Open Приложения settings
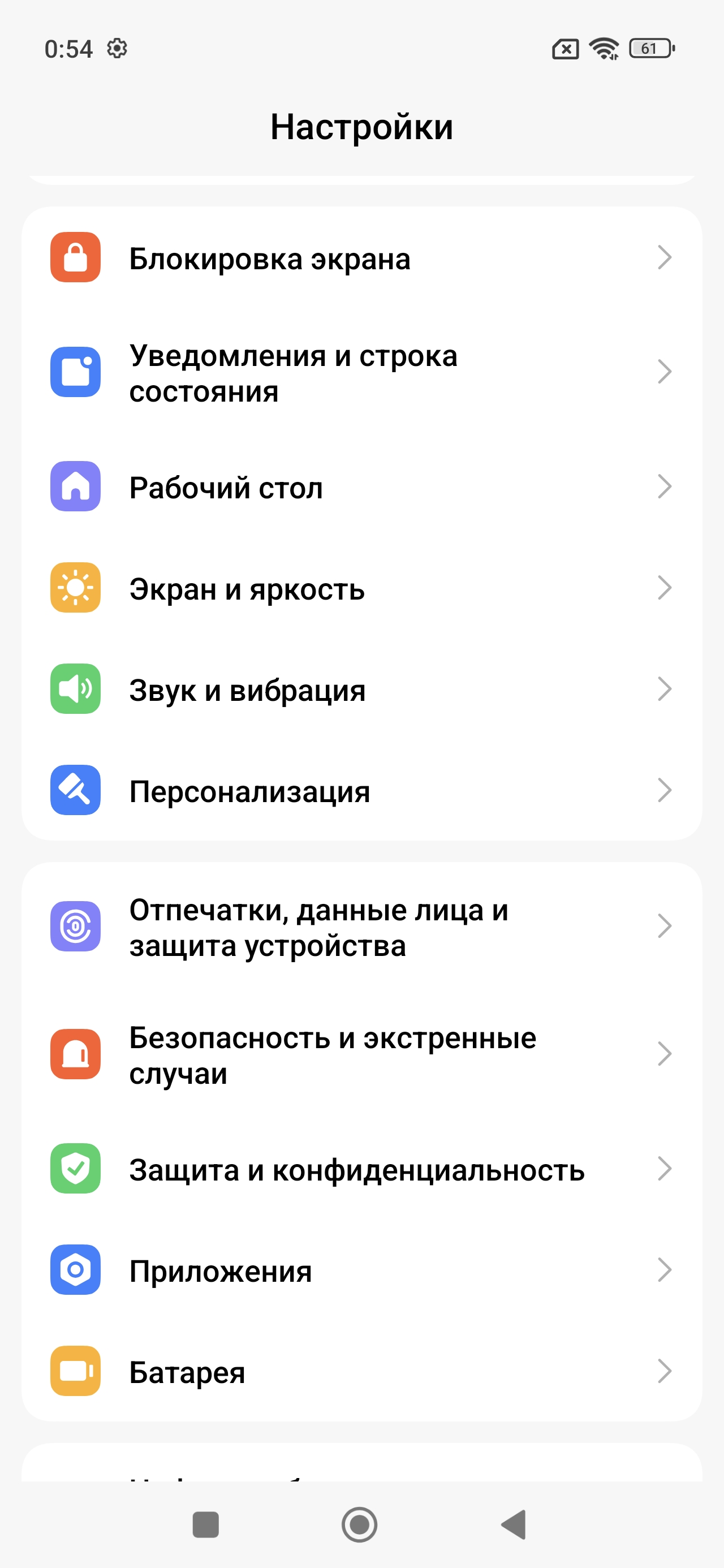 [361, 1270]
